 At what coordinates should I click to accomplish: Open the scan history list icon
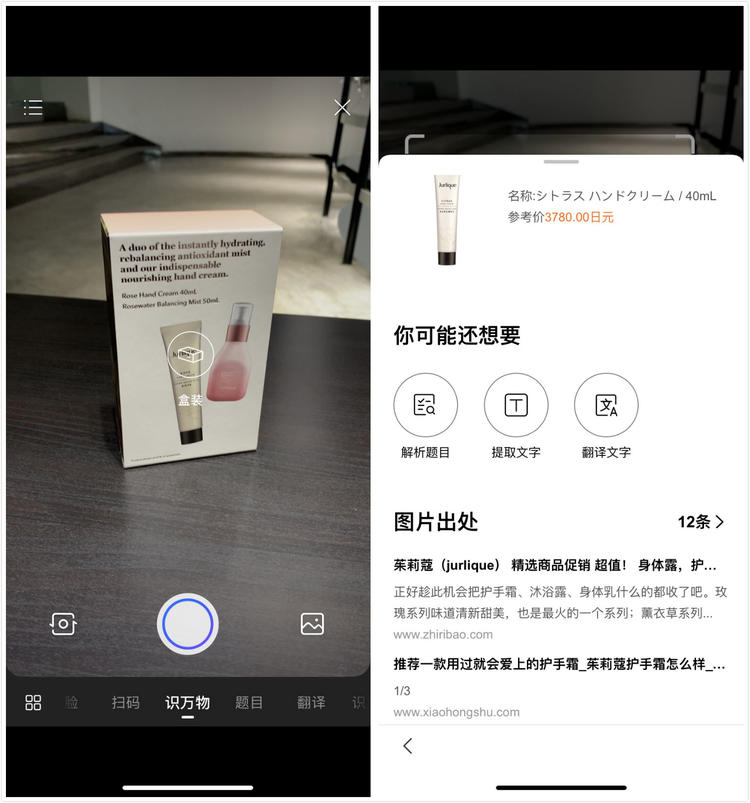pyautogui.click(x=33, y=107)
